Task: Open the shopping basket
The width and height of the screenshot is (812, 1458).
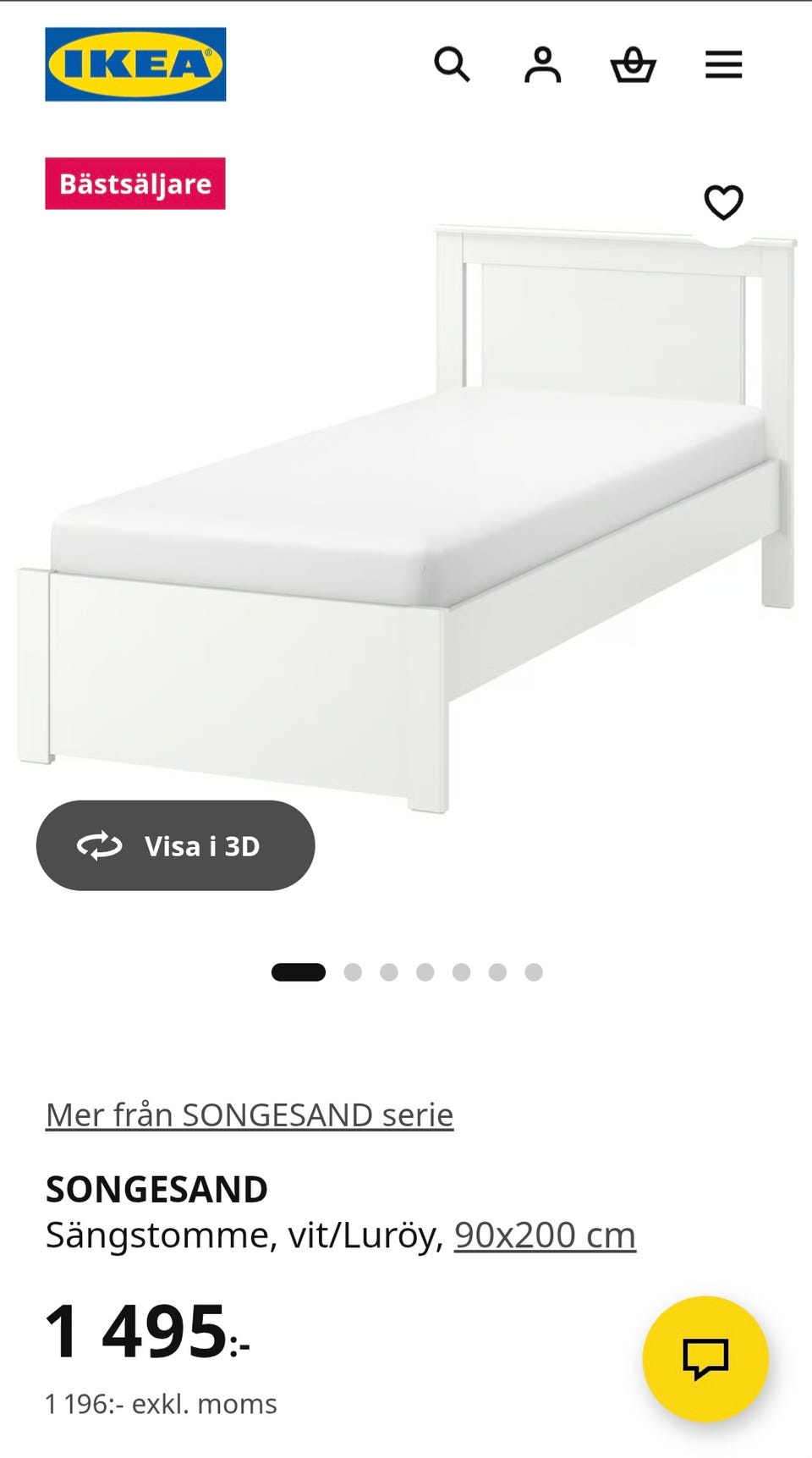Action: (x=633, y=64)
